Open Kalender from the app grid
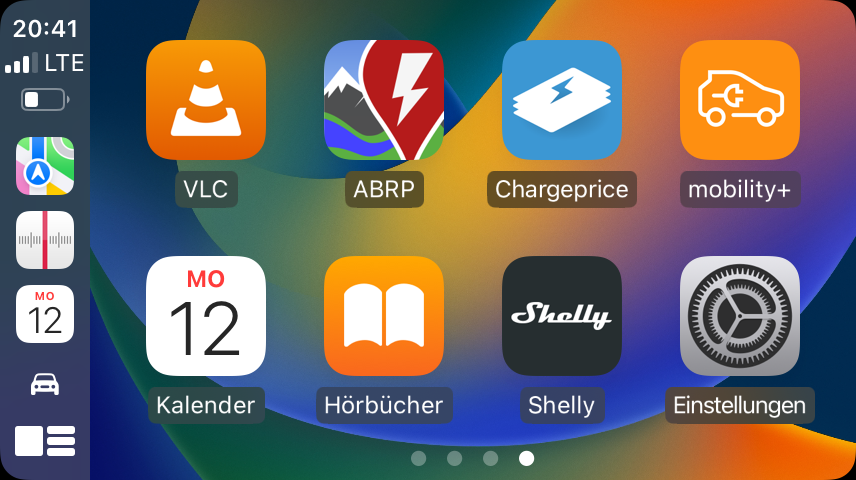The height and width of the screenshot is (480, 856). 206,316
